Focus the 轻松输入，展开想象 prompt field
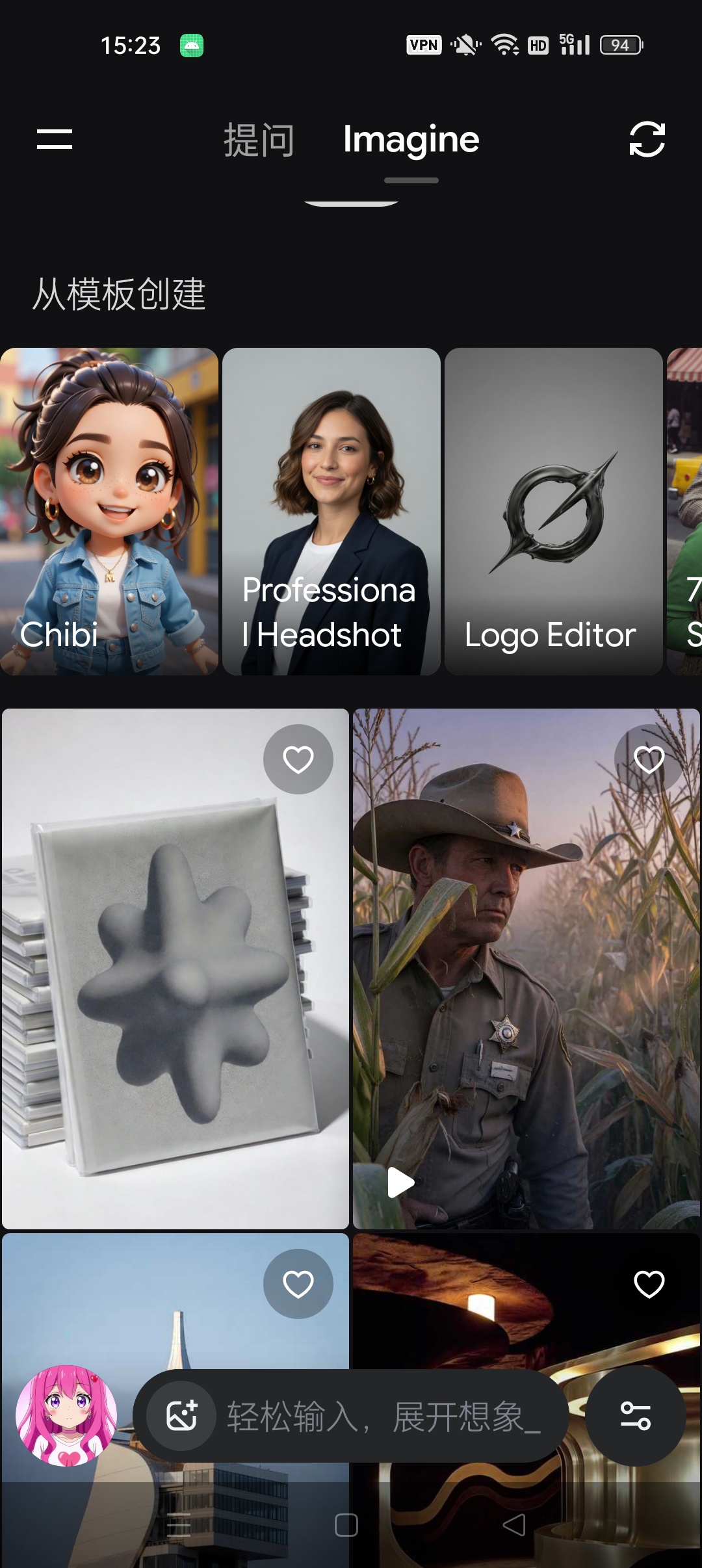702x1568 pixels. coord(383,1417)
